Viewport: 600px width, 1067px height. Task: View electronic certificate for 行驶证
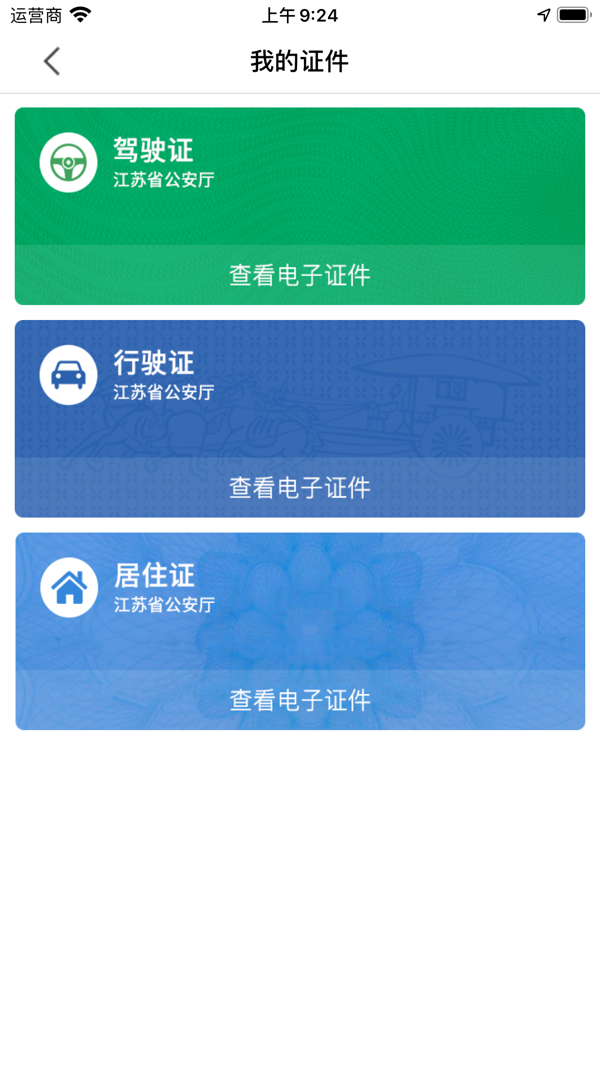[x=300, y=488]
